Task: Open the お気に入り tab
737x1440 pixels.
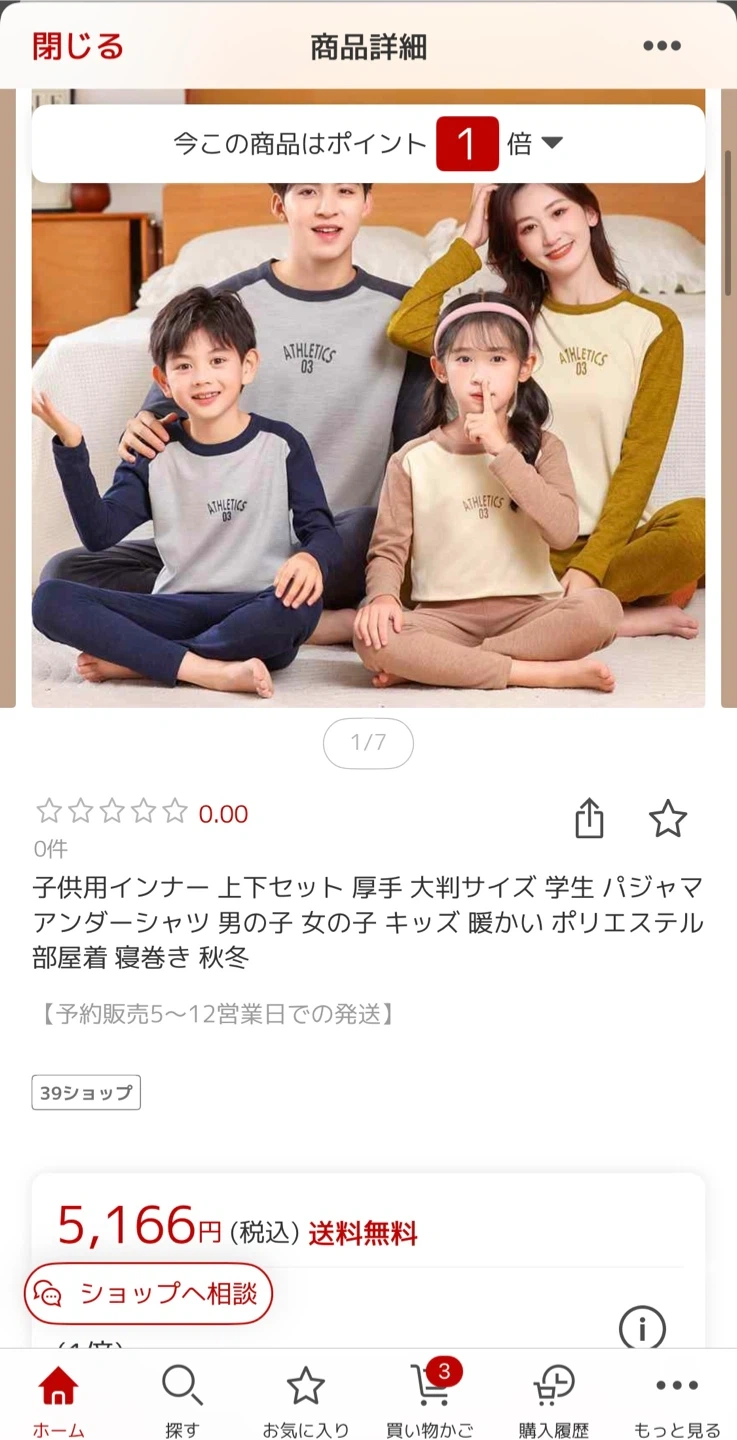Action: [x=306, y=1400]
